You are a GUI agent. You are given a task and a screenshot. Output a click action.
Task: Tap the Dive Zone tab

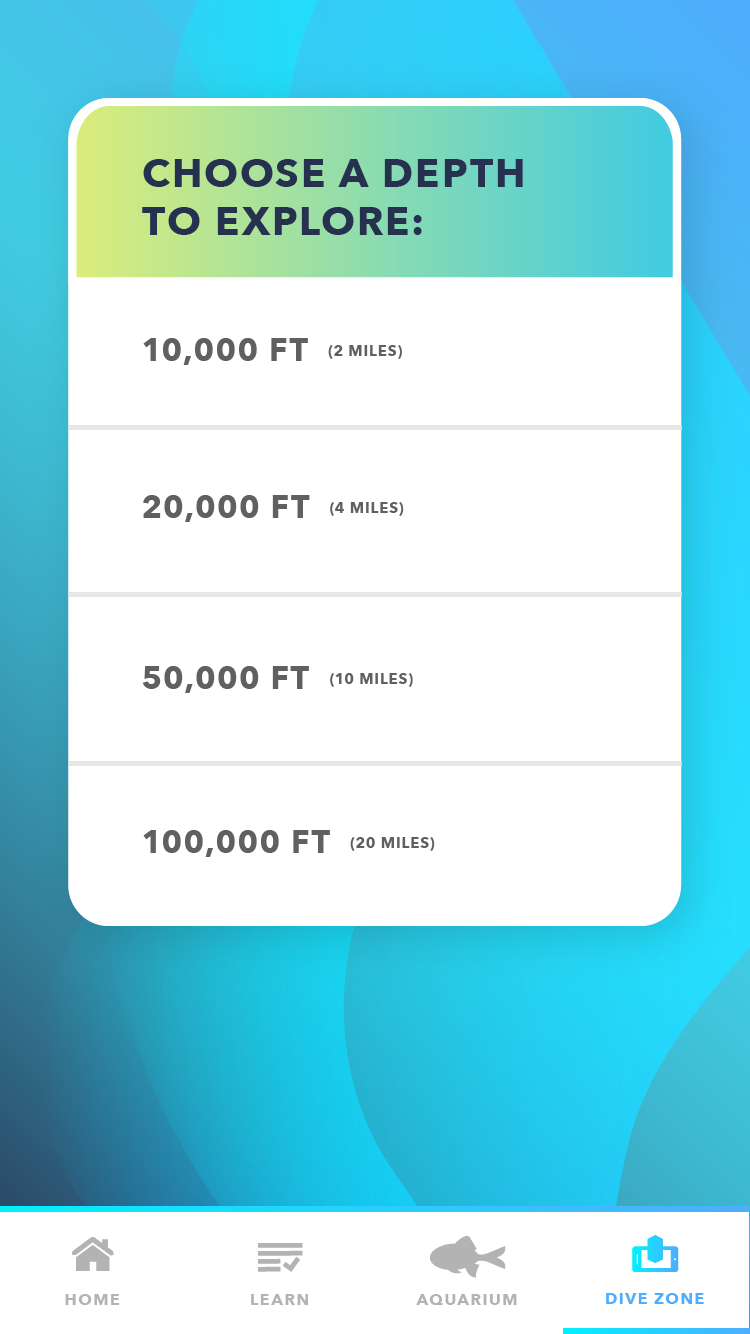pyautogui.click(x=655, y=1271)
